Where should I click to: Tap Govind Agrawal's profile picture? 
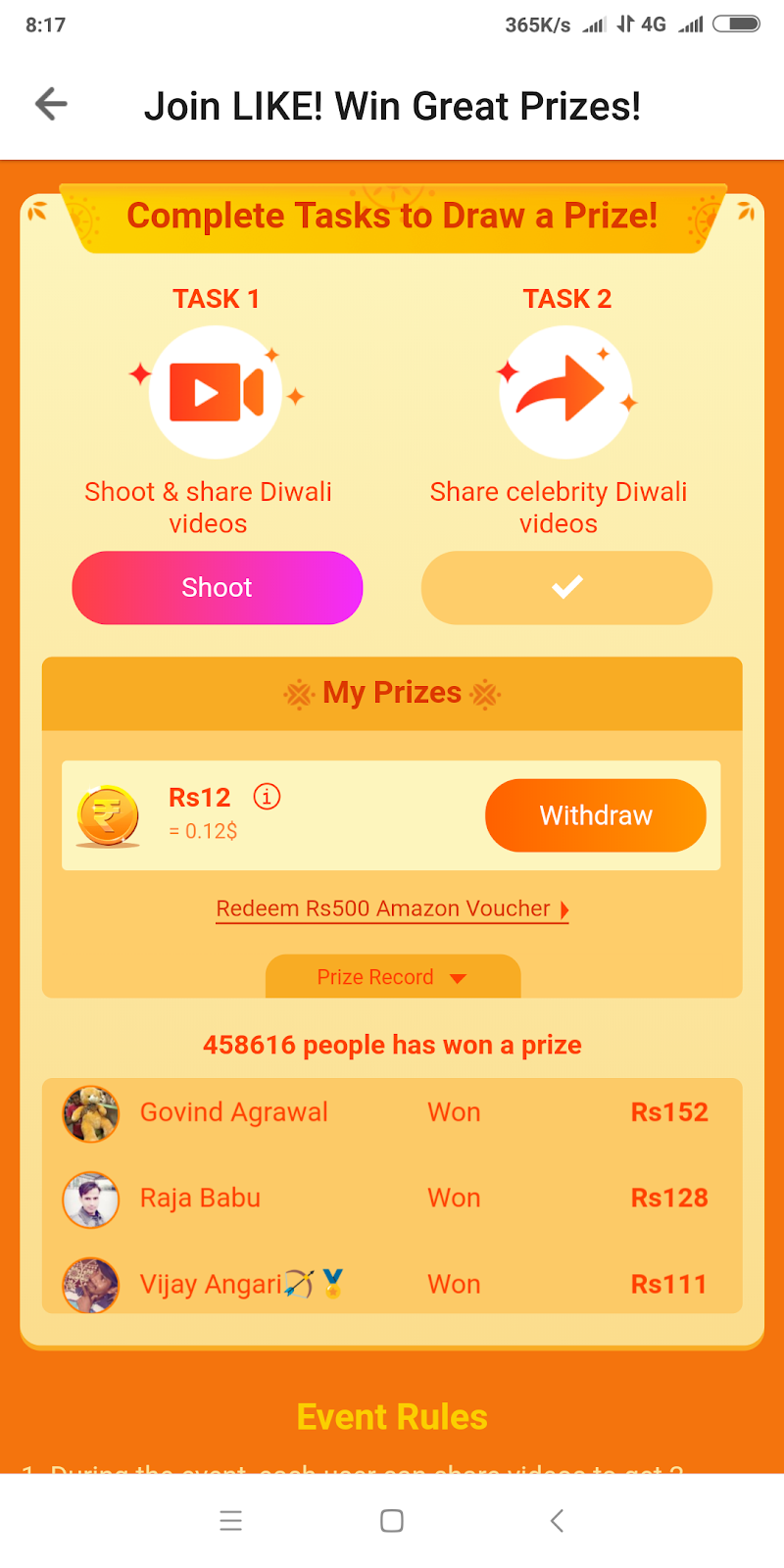90,1113
